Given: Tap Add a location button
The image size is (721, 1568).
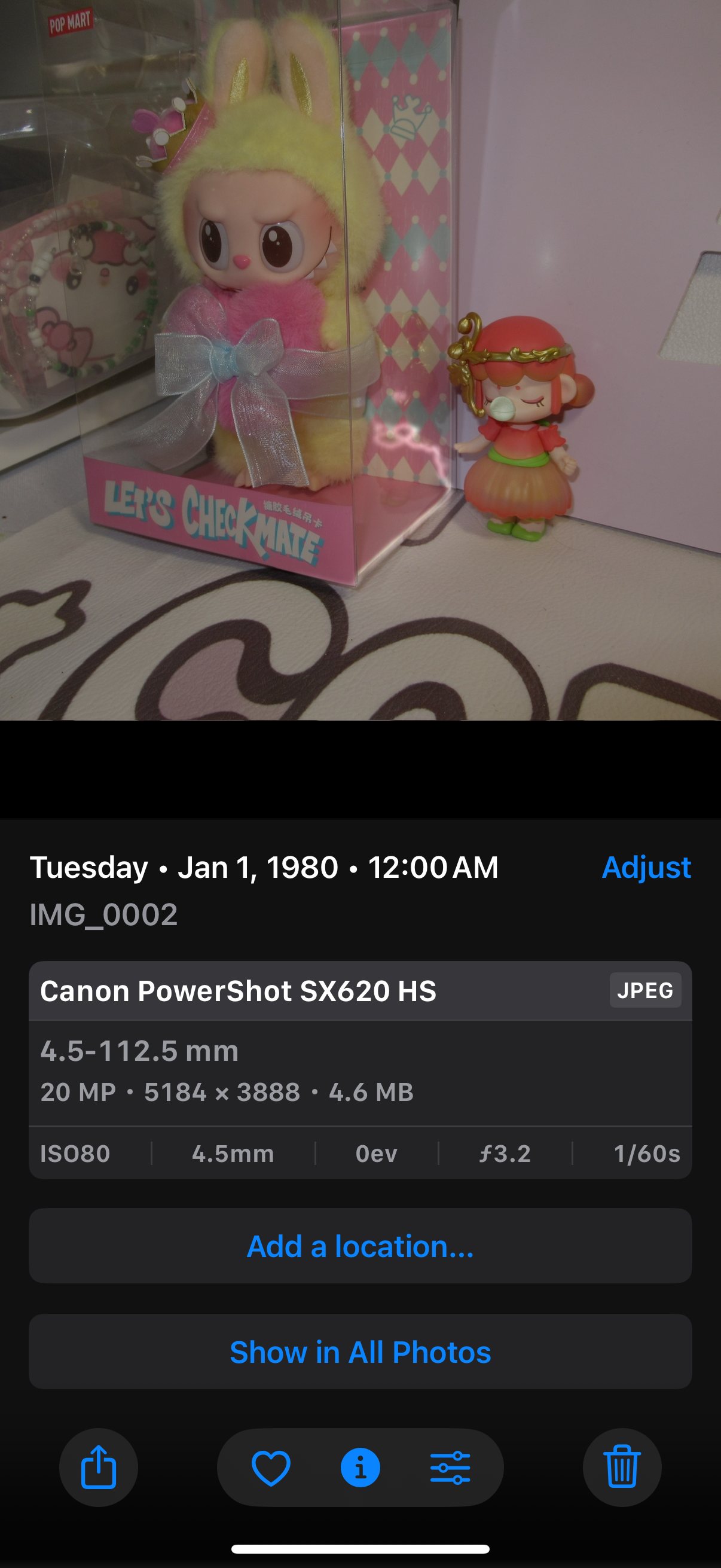Looking at the screenshot, I should pyautogui.click(x=360, y=1246).
